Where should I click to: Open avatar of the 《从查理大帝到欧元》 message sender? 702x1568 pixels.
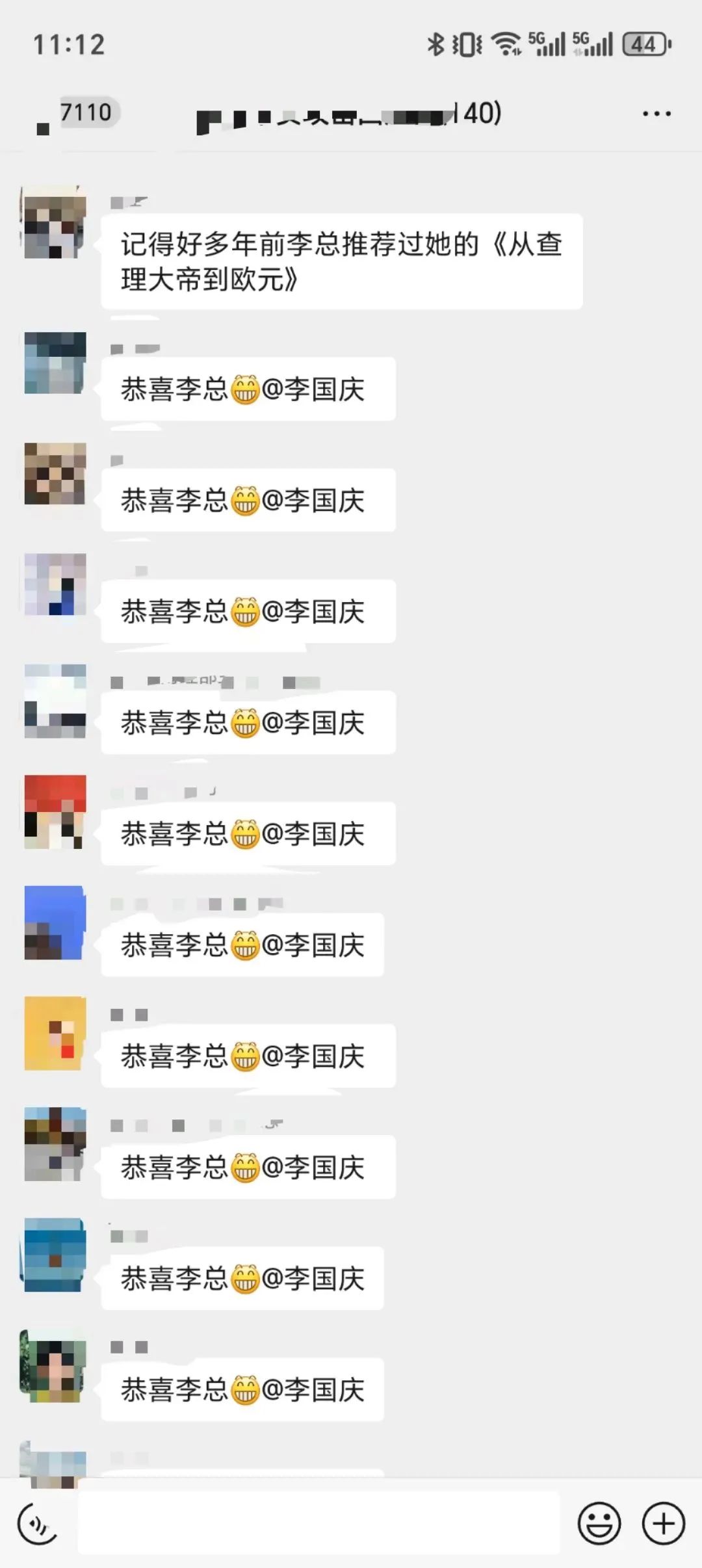pyautogui.click(x=55, y=223)
